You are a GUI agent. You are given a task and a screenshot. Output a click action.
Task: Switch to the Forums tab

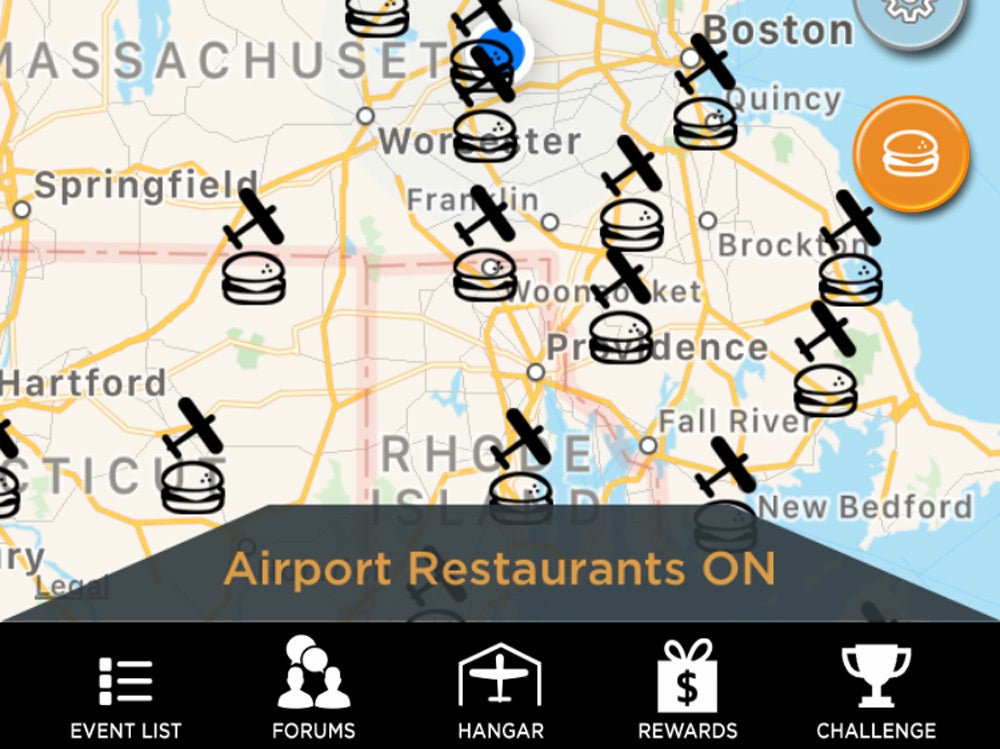pyautogui.click(x=313, y=688)
